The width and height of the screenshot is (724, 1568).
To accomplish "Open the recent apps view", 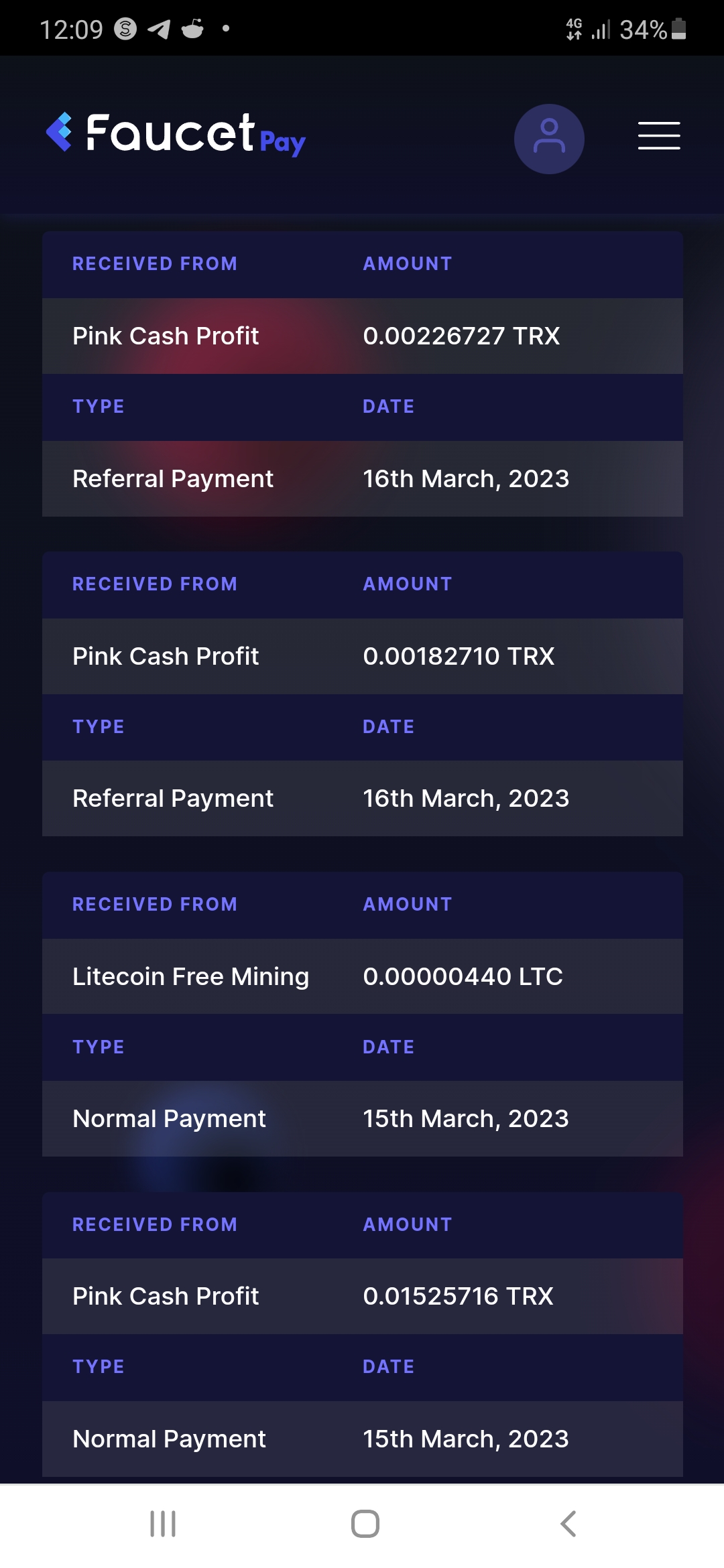I will (x=163, y=1523).
